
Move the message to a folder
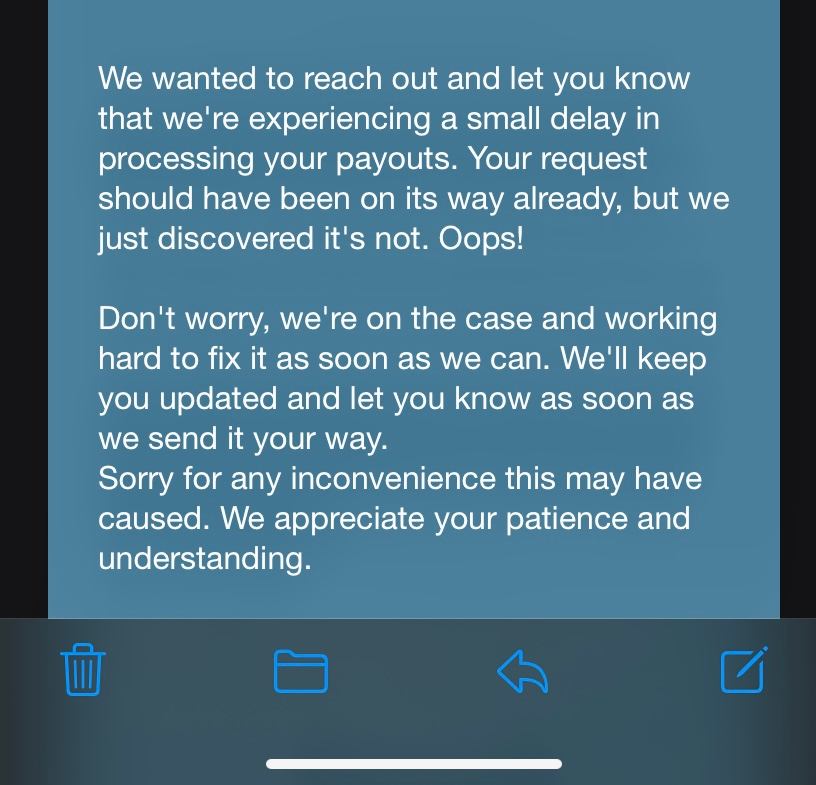(301, 671)
